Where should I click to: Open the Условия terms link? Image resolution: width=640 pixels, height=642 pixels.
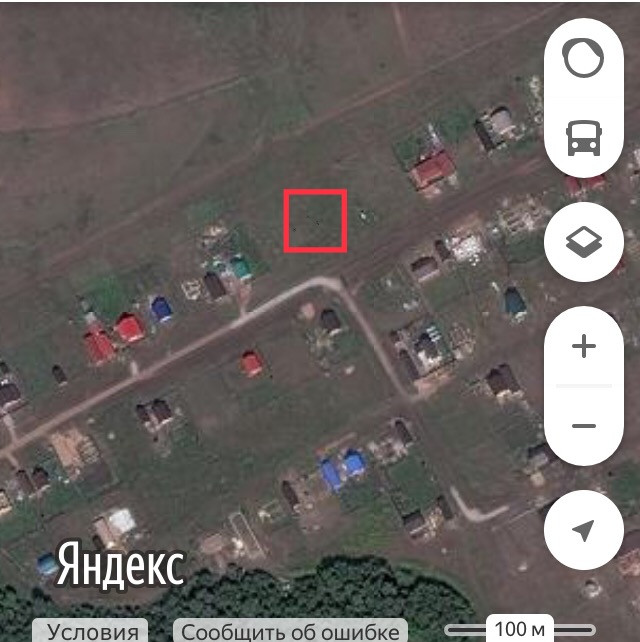click(x=90, y=631)
